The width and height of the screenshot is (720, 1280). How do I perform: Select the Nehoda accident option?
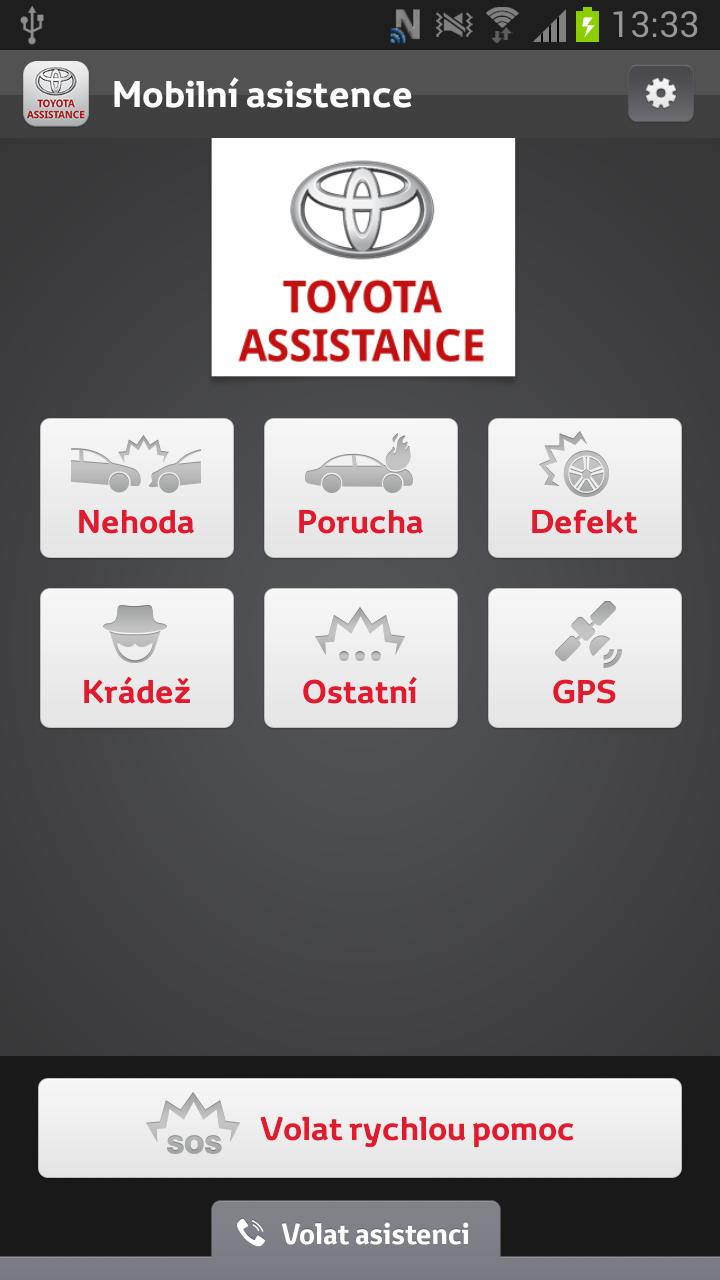[x=137, y=488]
